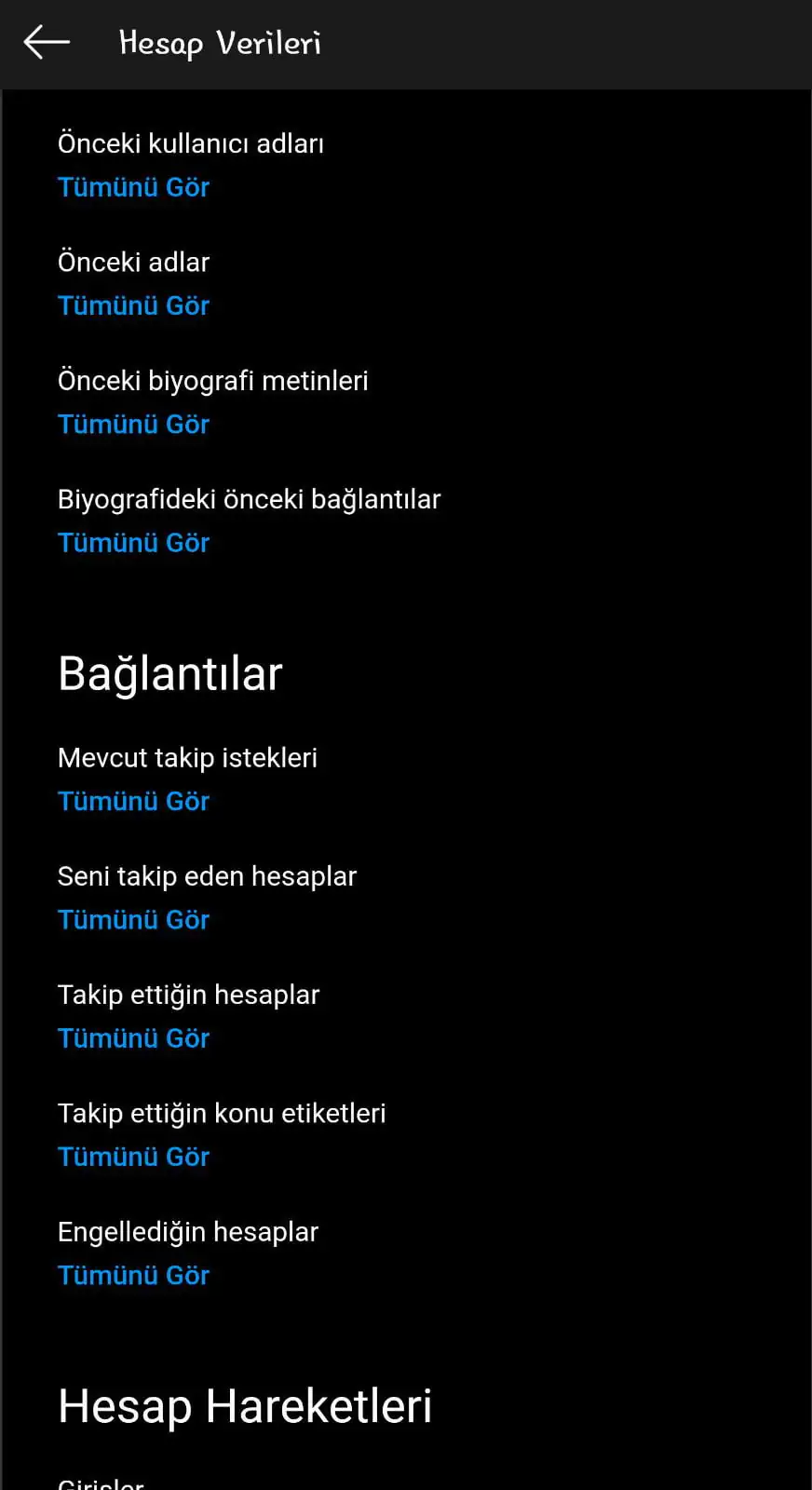Image resolution: width=812 pixels, height=1490 pixels.
Task: See all Biyografideki önceki bağlantılar
Action: coord(133,542)
